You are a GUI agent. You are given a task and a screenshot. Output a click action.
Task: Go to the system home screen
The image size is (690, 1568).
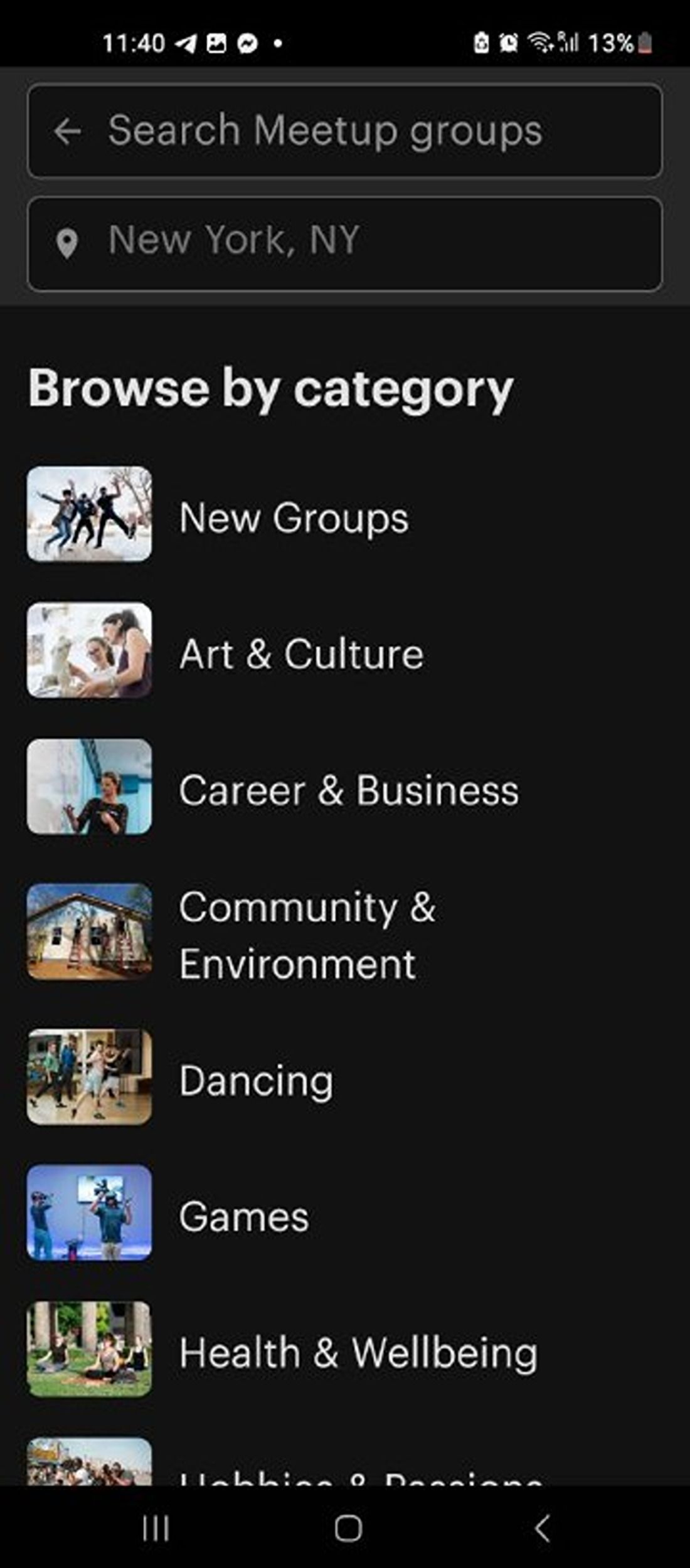coord(348,1528)
